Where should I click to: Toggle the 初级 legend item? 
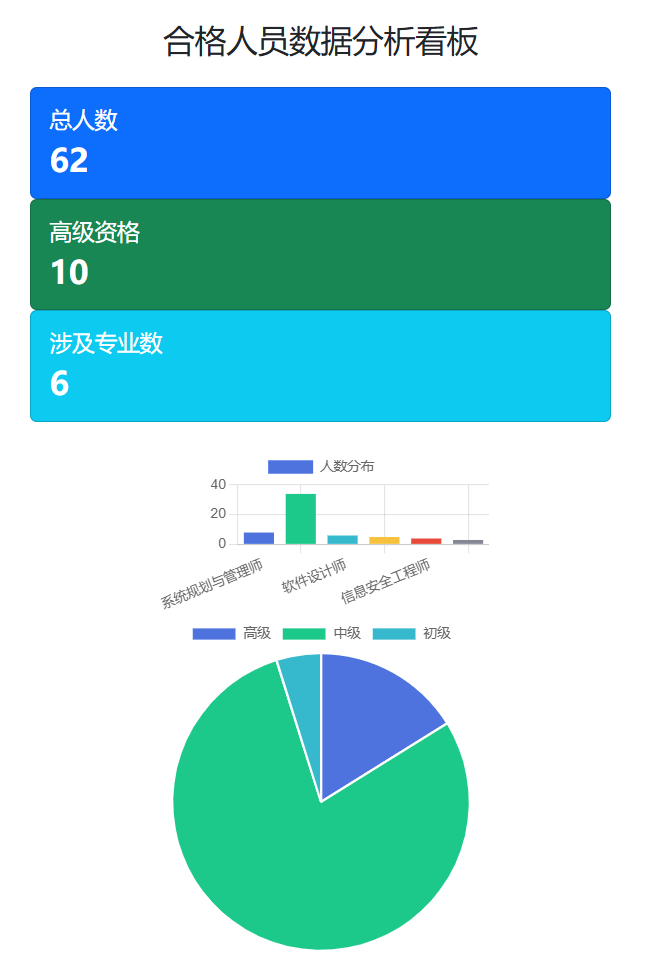click(411, 634)
